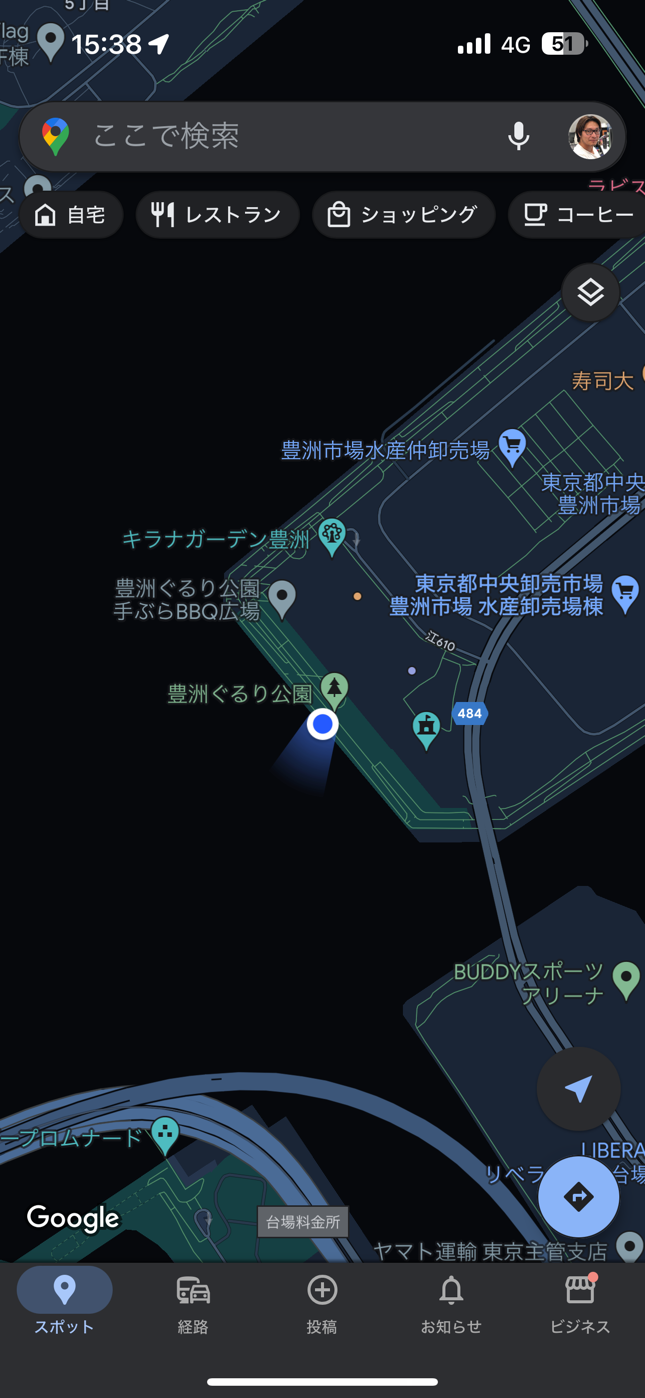Switch to the 経路 tab

pos(193,1305)
